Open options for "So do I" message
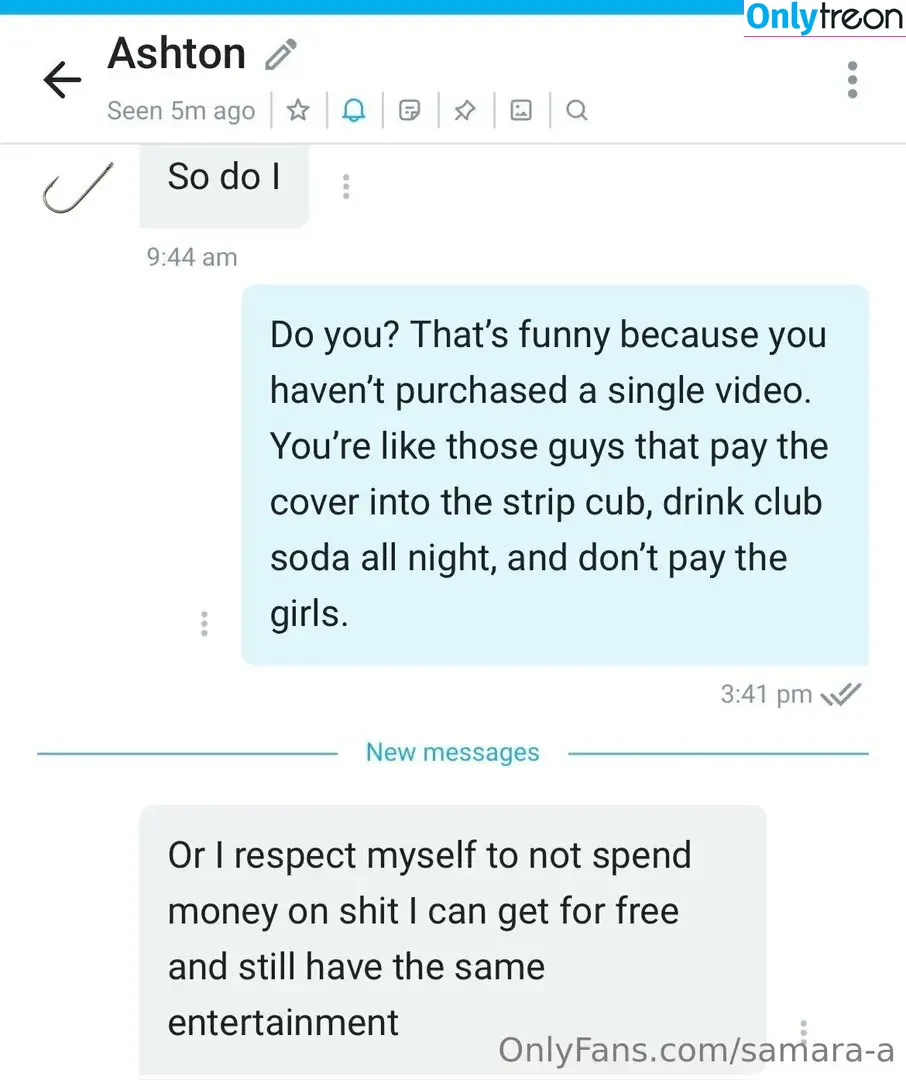906x1080 pixels. pos(345,187)
